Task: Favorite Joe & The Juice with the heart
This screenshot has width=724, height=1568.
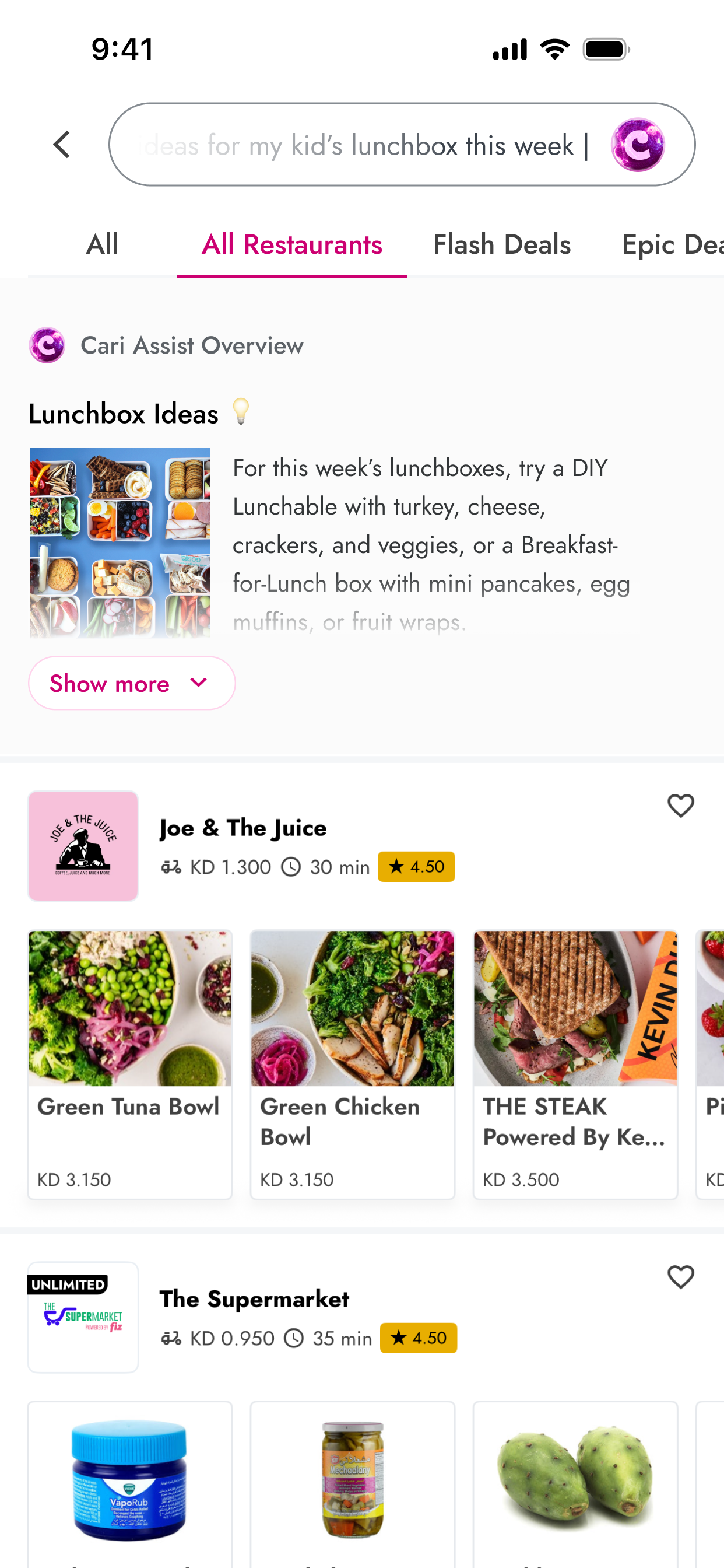Action: click(680, 806)
